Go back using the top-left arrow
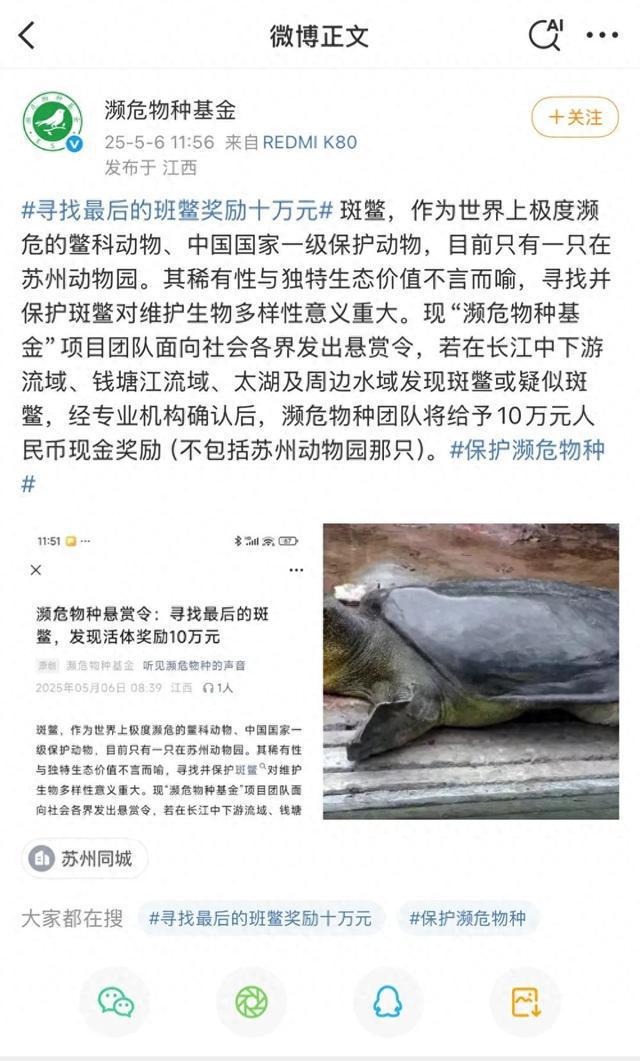640x1061 pixels. point(27,36)
